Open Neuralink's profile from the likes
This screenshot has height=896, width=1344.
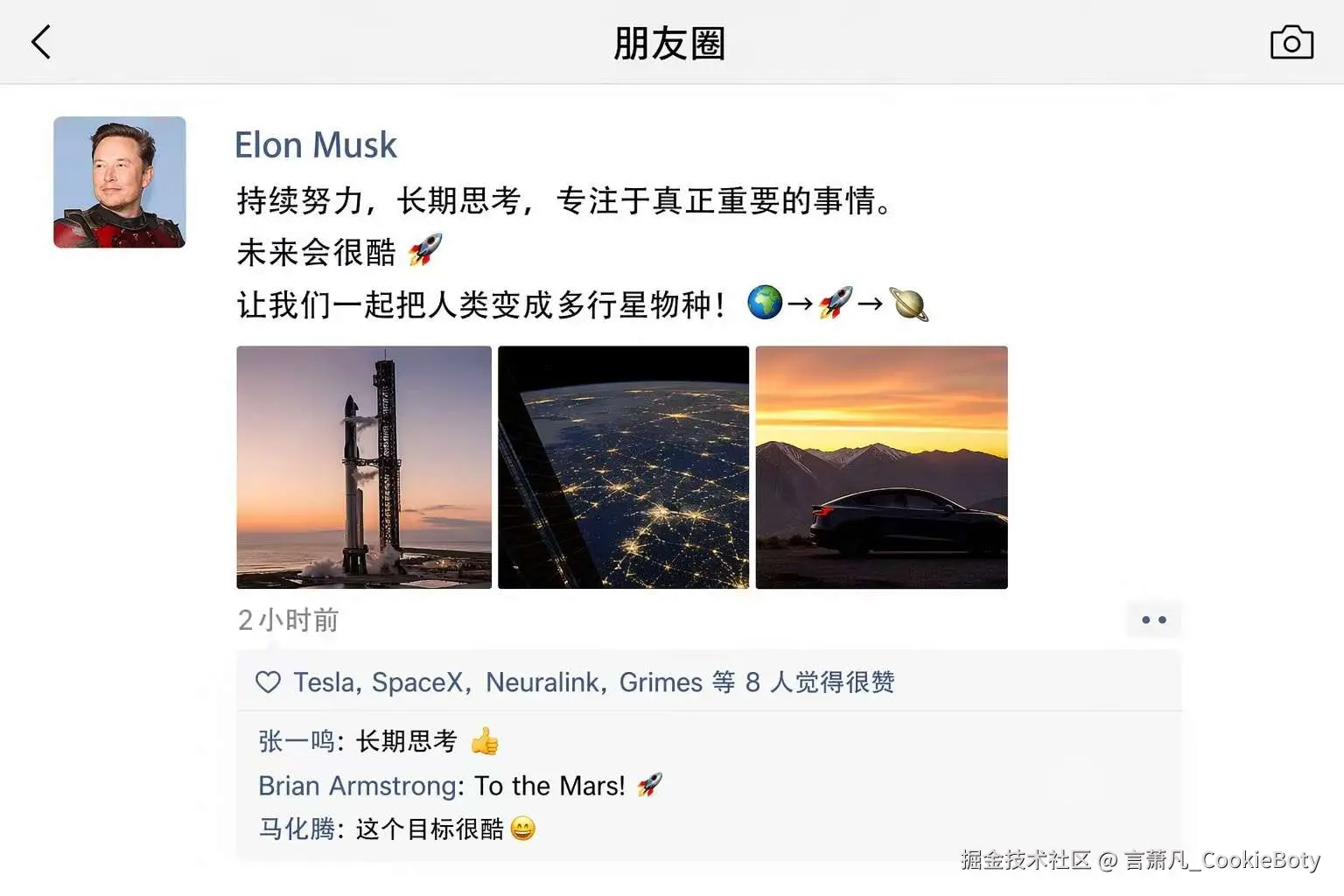542,682
